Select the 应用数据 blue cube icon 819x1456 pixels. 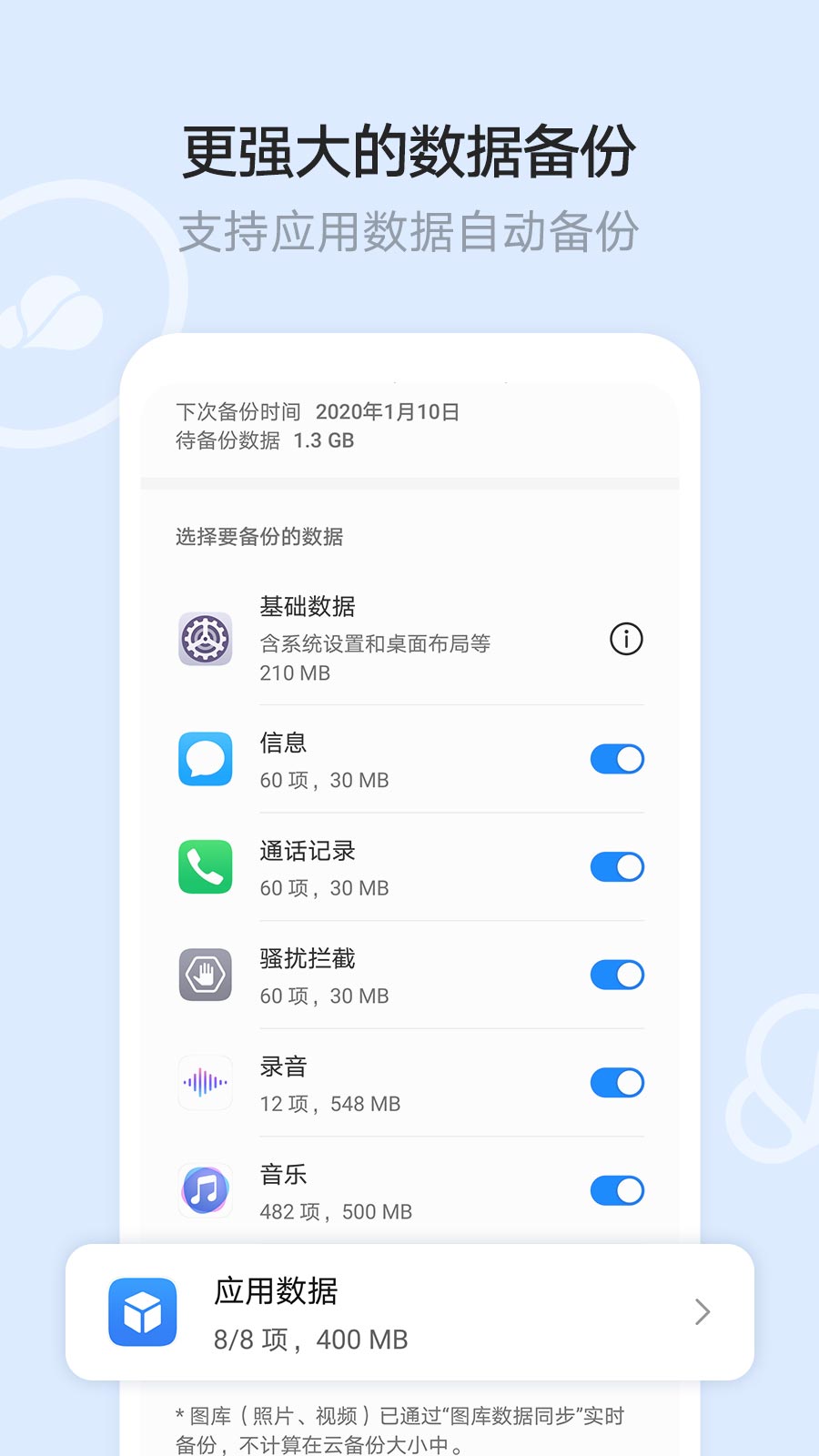click(141, 1313)
